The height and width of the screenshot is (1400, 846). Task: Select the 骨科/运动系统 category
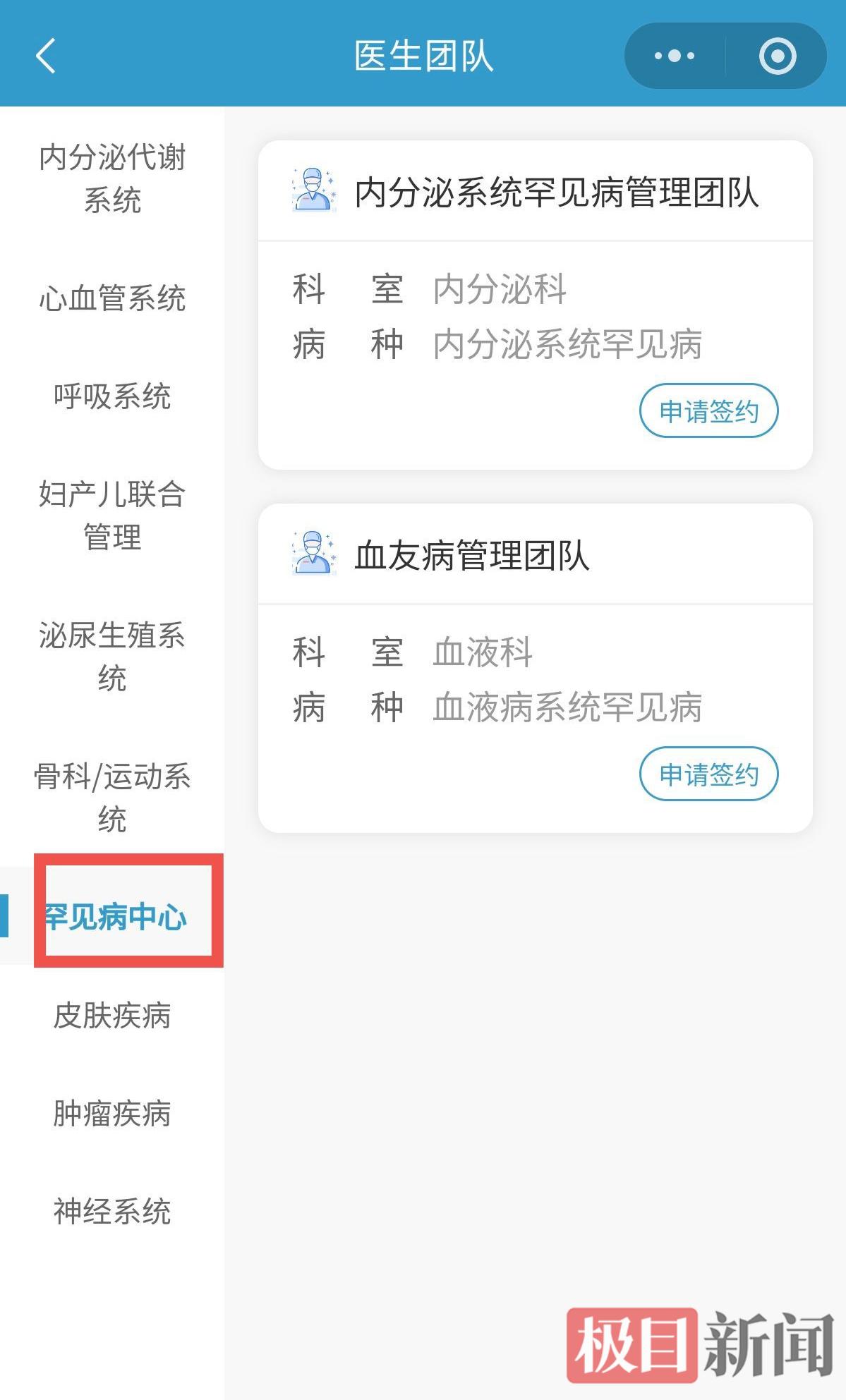[111, 798]
